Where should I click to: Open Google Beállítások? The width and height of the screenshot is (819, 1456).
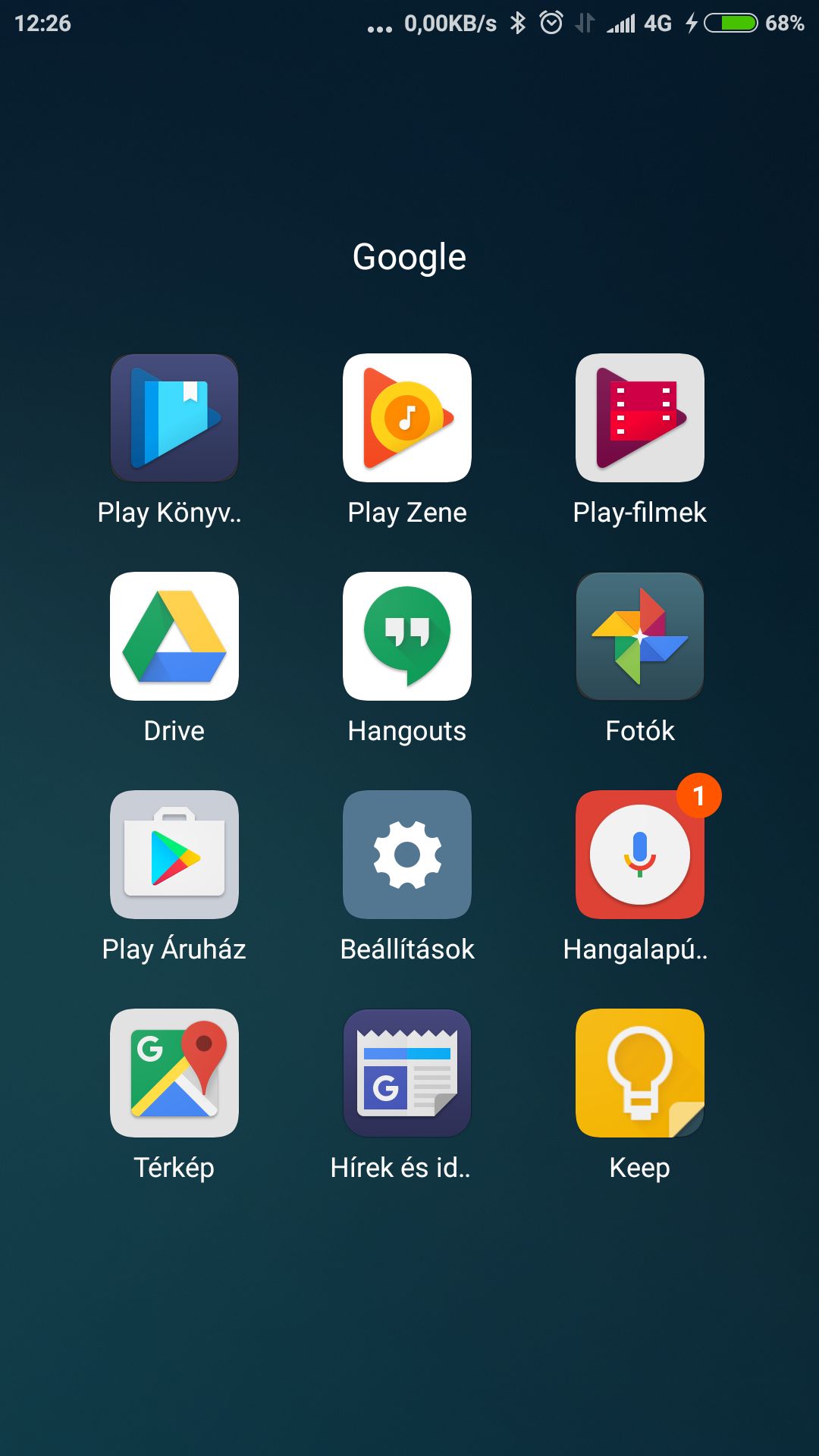pos(407,855)
